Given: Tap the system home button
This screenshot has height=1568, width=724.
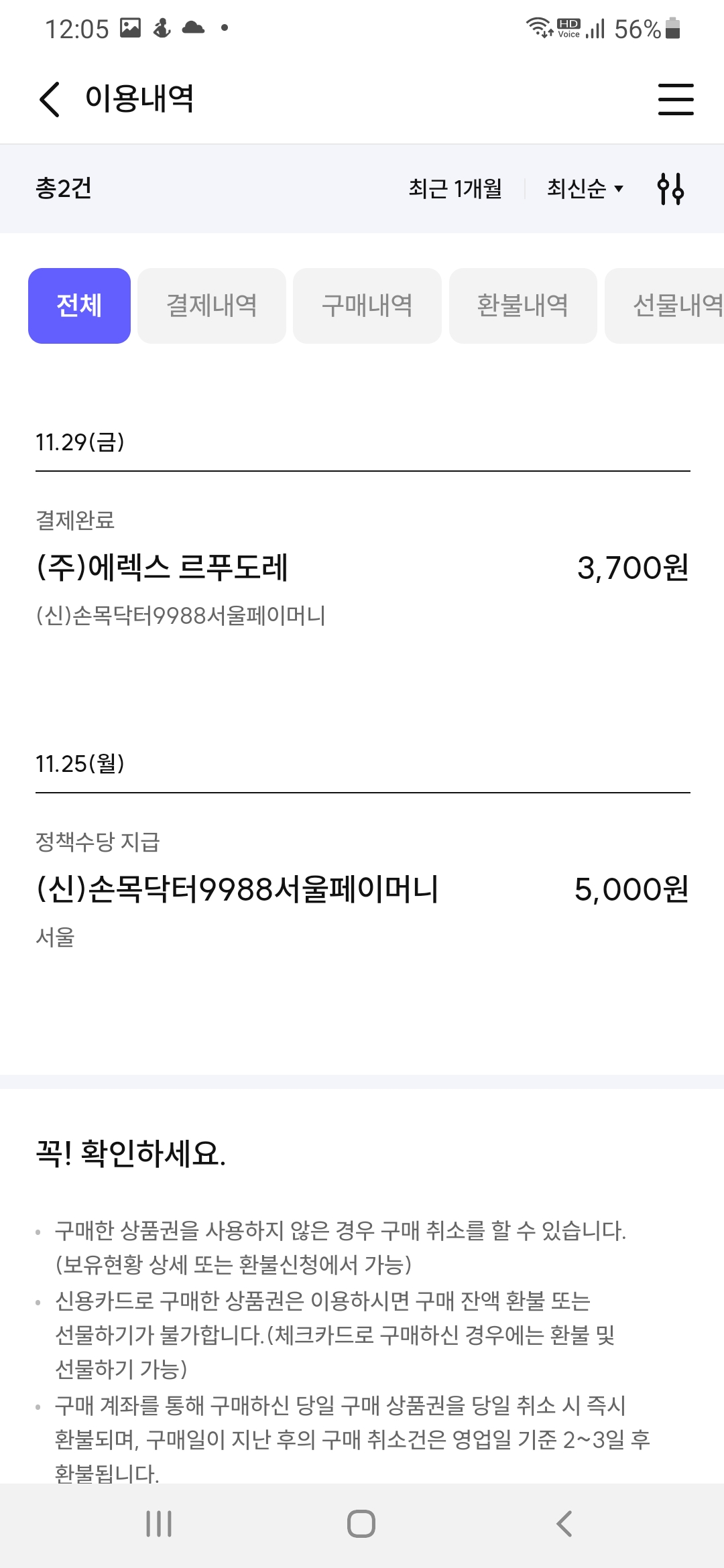Looking at the screenshot, I should click(361, 1523).
